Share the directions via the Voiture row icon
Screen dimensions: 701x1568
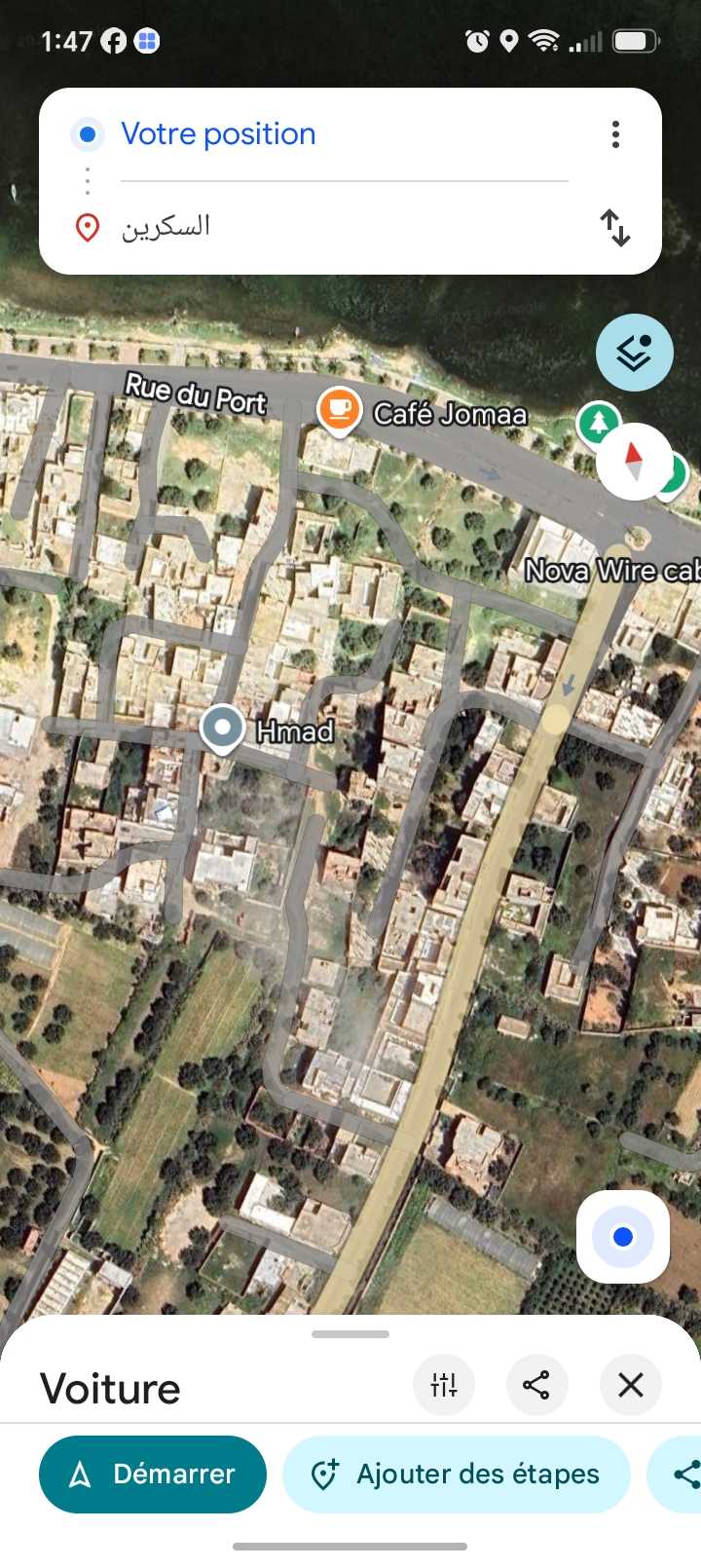tap(536, 1384)
